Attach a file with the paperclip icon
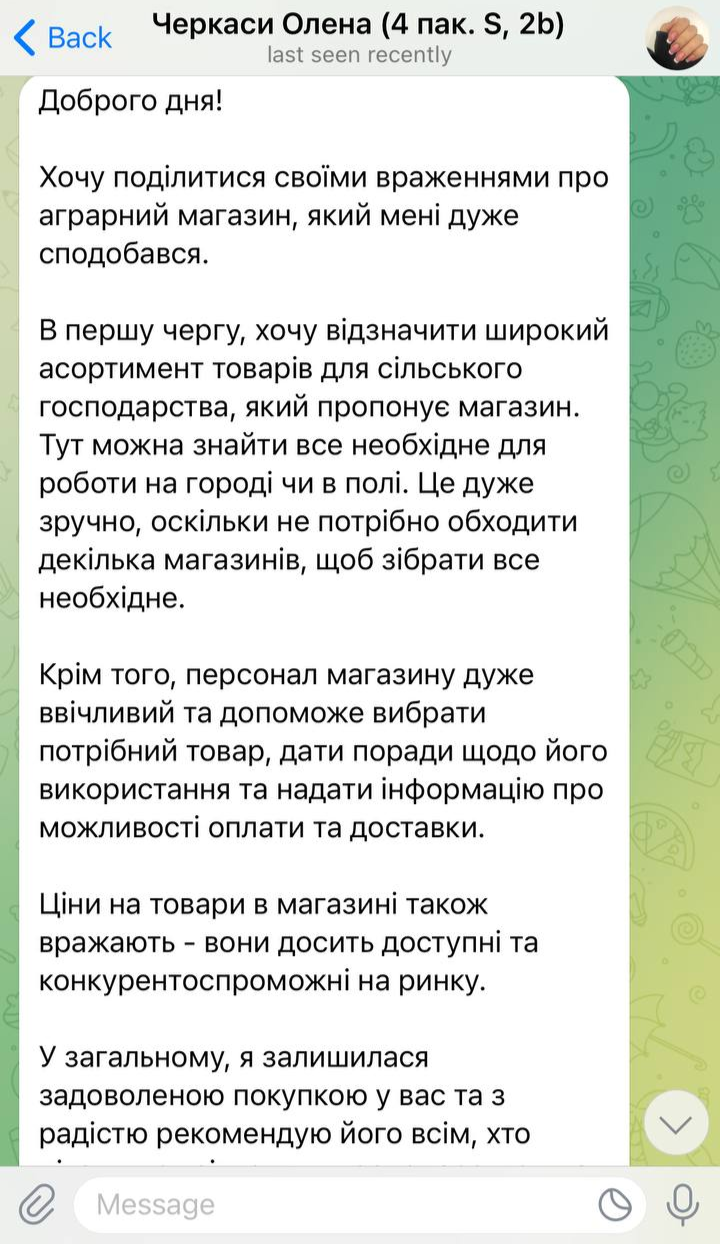This screenshot has height=1244, width=720. click(36, 1204)
